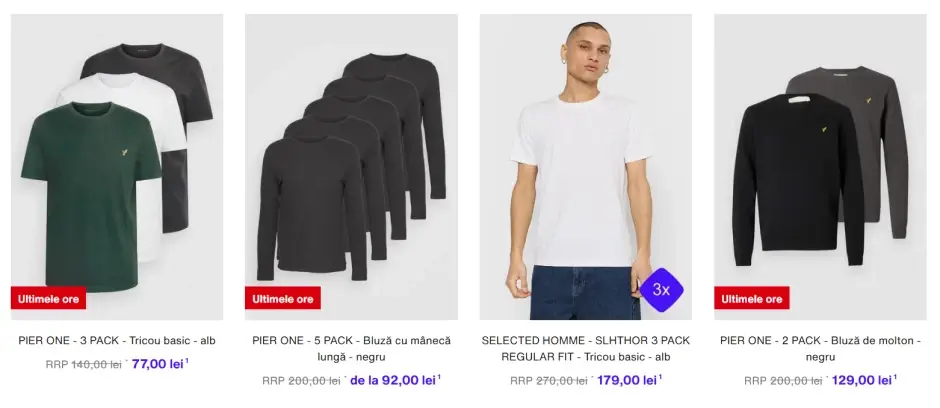View the PIER ONE 5 PACK Bluză cu mânecă lungă
The height and width of the screenshot is (408, 940).
coord(351,166)
